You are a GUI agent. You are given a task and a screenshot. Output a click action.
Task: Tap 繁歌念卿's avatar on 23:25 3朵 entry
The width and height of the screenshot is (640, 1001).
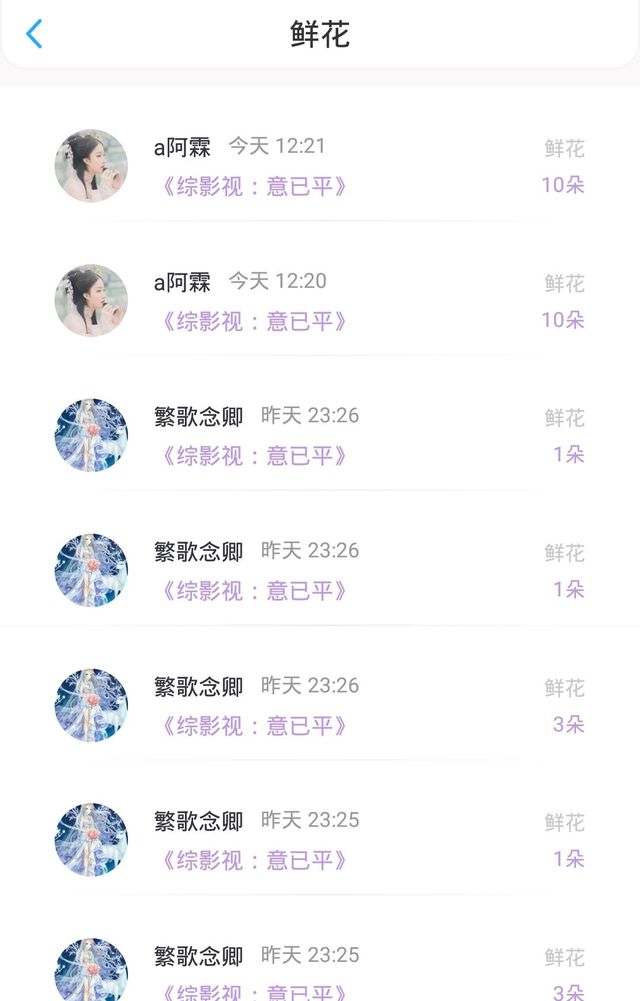click(91, 969)
